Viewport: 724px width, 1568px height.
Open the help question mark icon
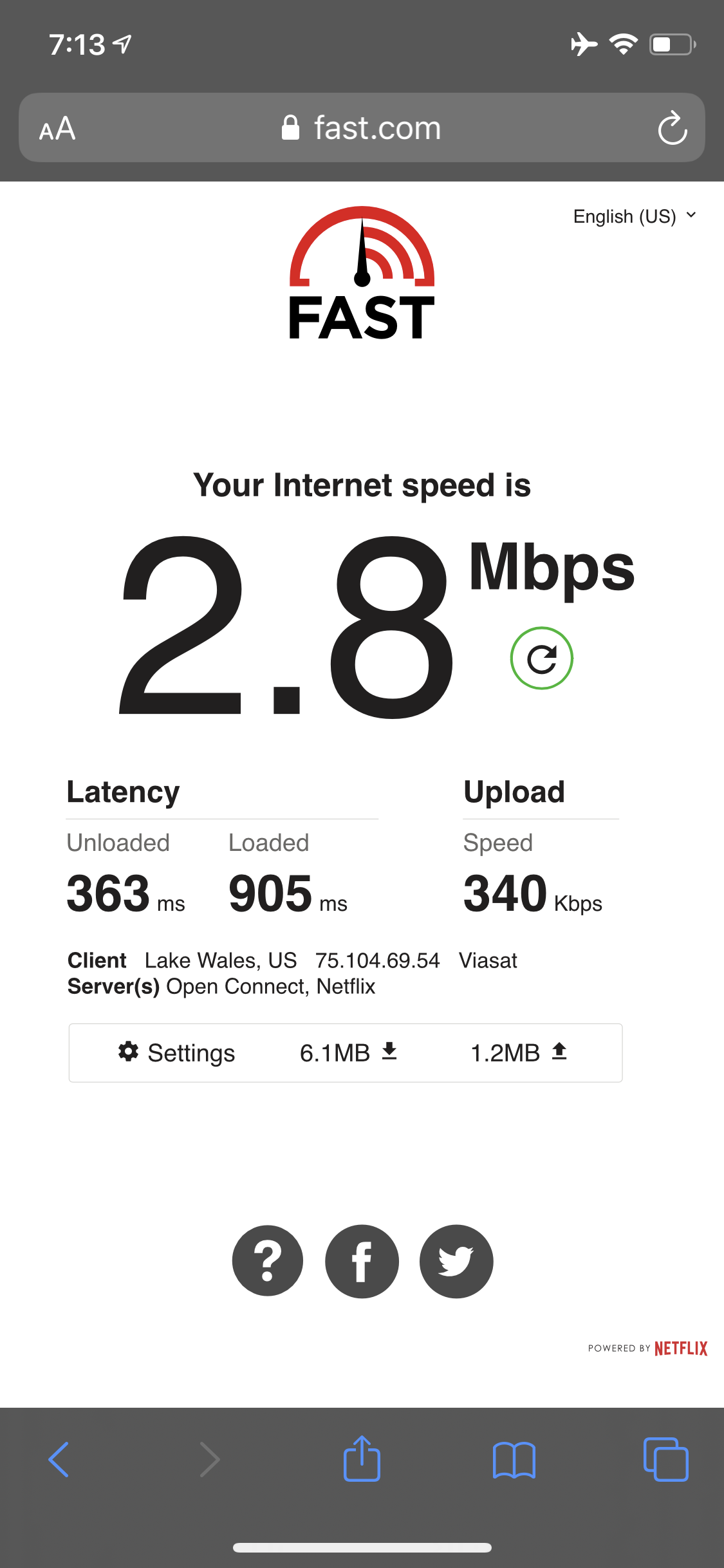pyautogui.click(x=268, y=1260)
